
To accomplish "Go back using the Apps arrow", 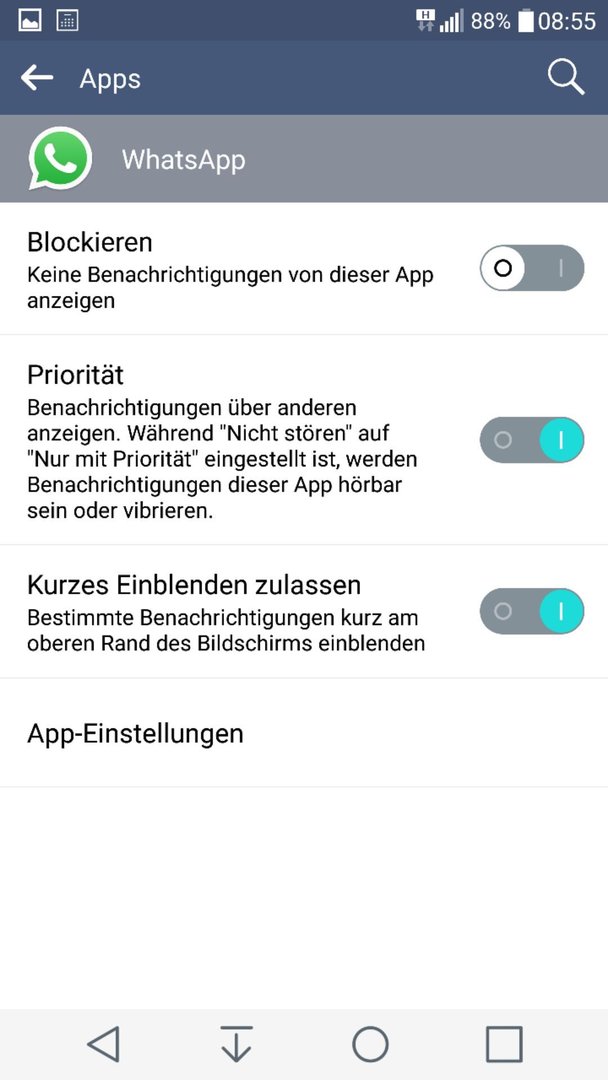I will (x=36, y=78).
